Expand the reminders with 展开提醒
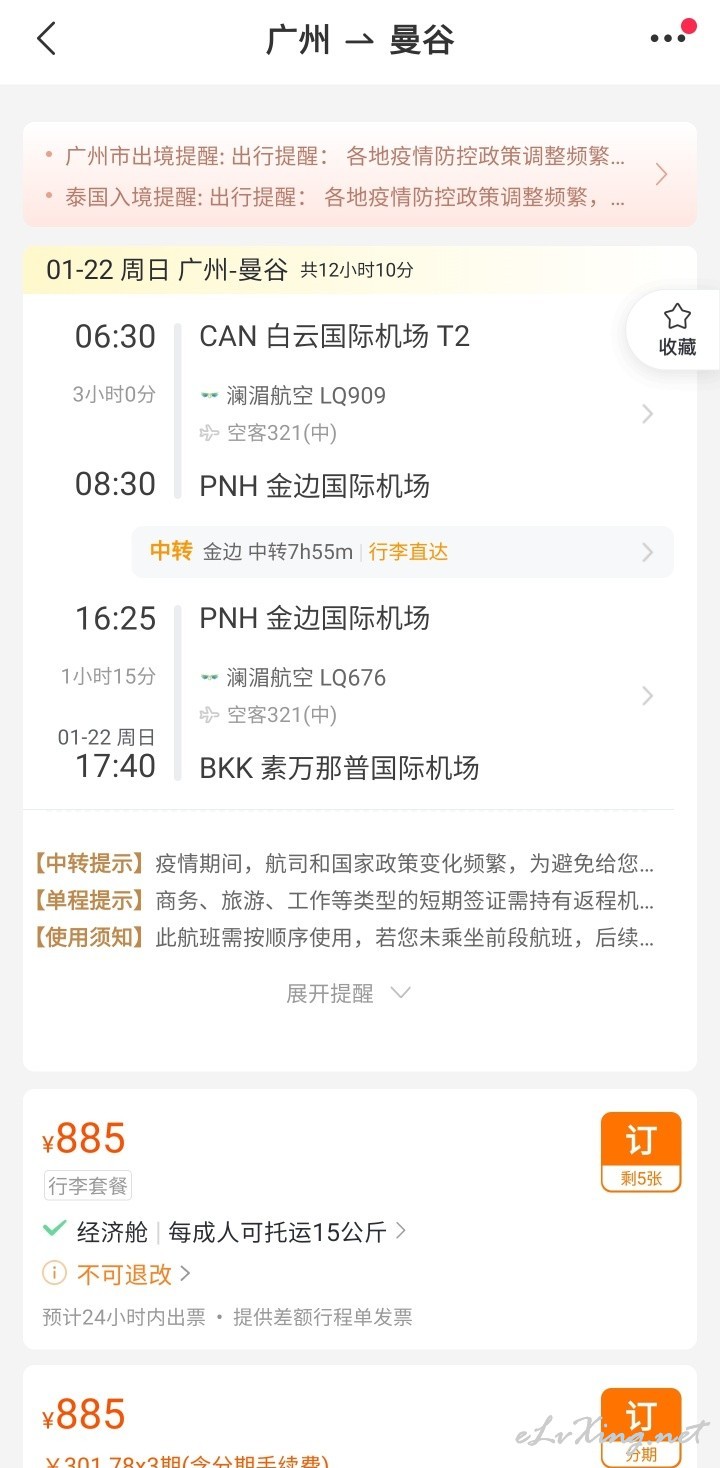This screenshot has height=1468, width=720. pyautogui.click(x=348, y=993)
